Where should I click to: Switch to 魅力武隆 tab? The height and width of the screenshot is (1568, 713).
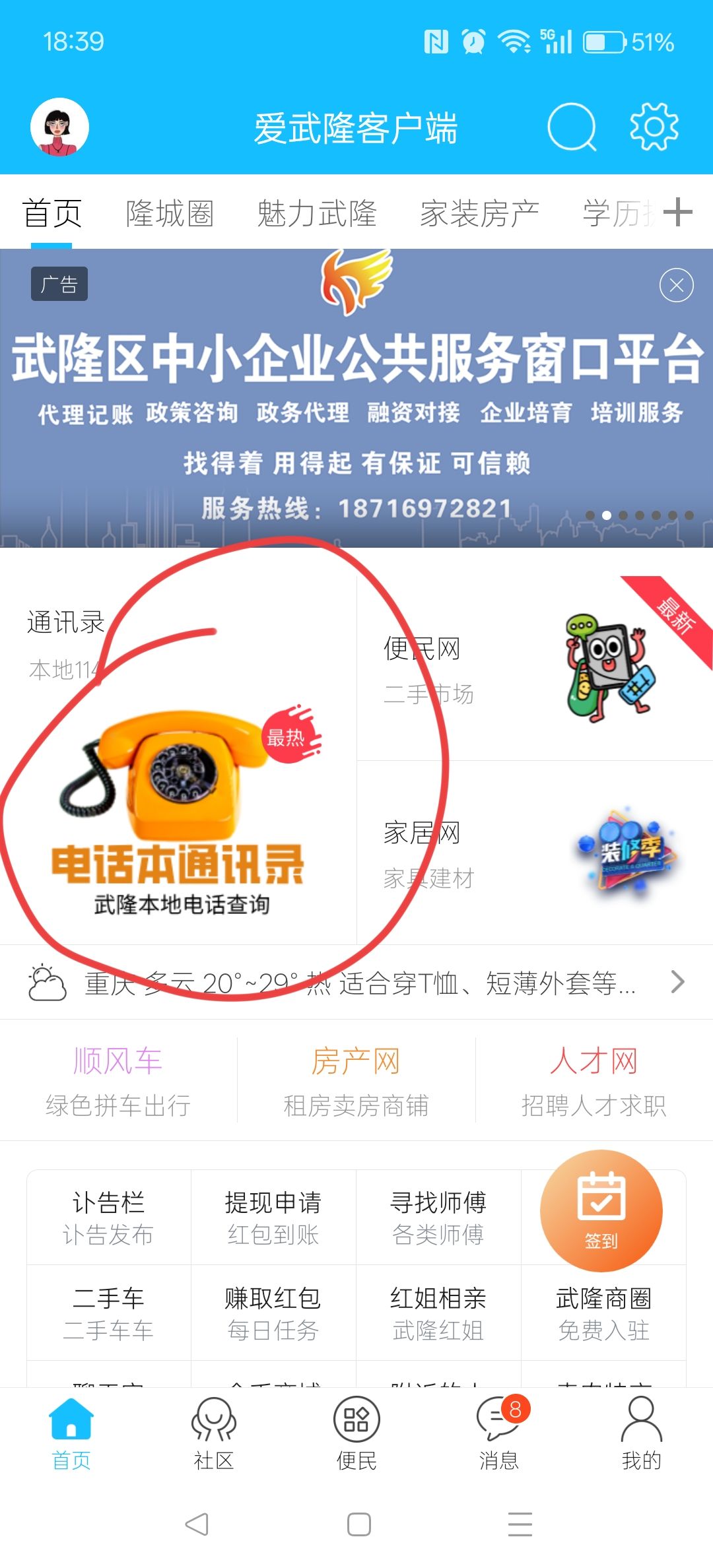pyautogui.click(x=317, y=214)
